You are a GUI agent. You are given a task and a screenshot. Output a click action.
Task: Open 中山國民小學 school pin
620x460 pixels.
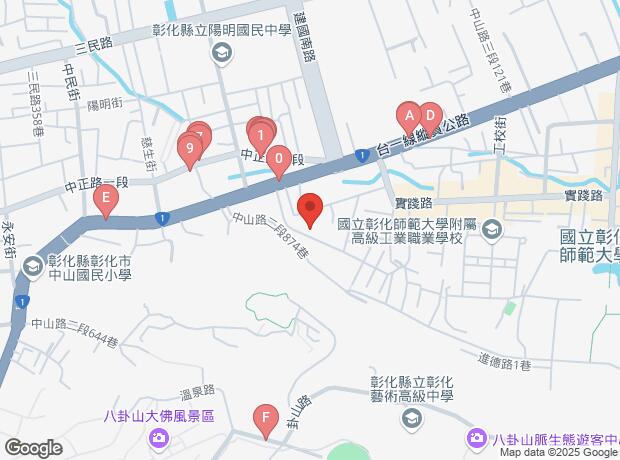tap(34, 266)
